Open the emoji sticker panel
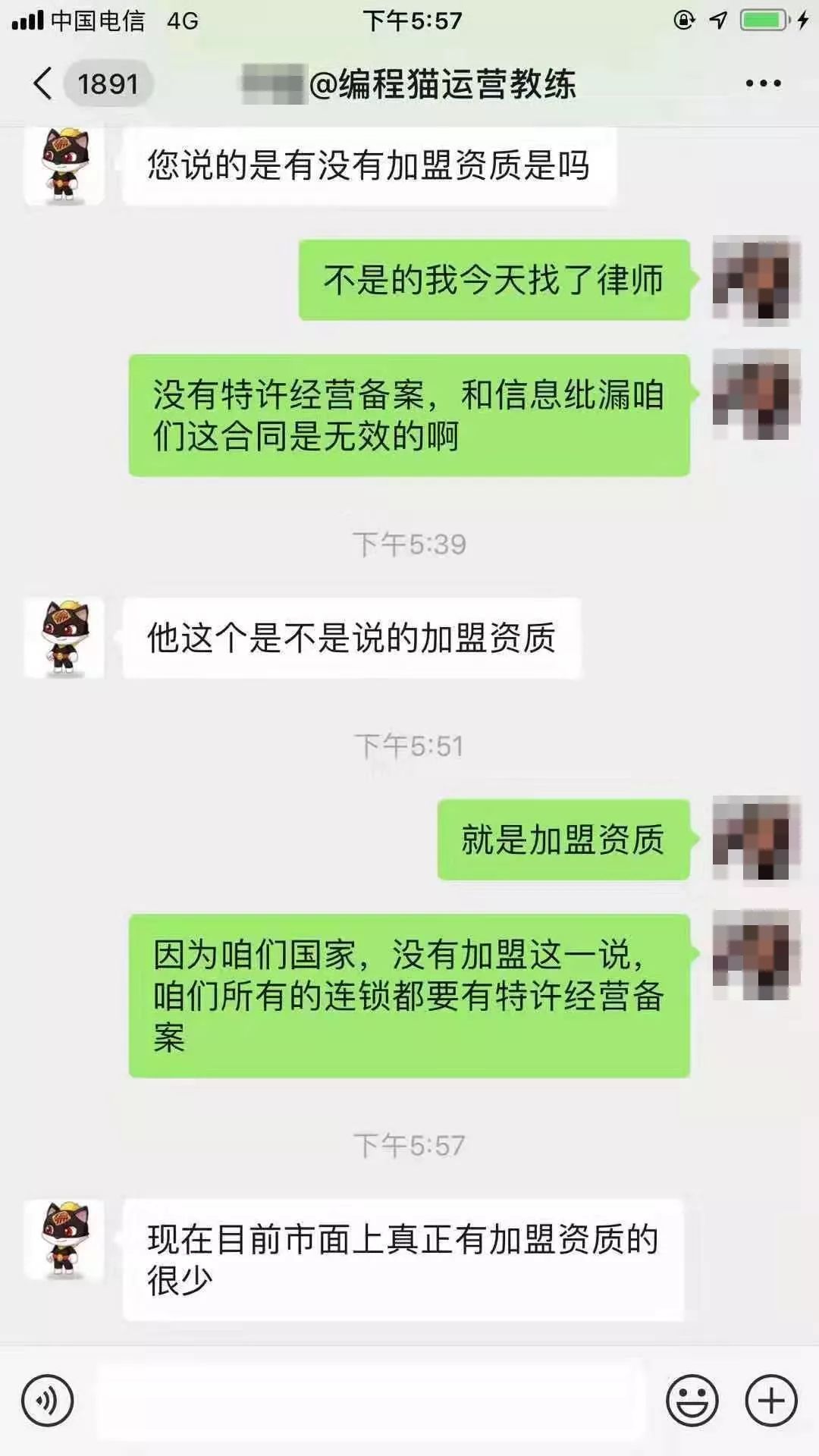Screen dimensions: 819x1456 (x=692, y=1400)
